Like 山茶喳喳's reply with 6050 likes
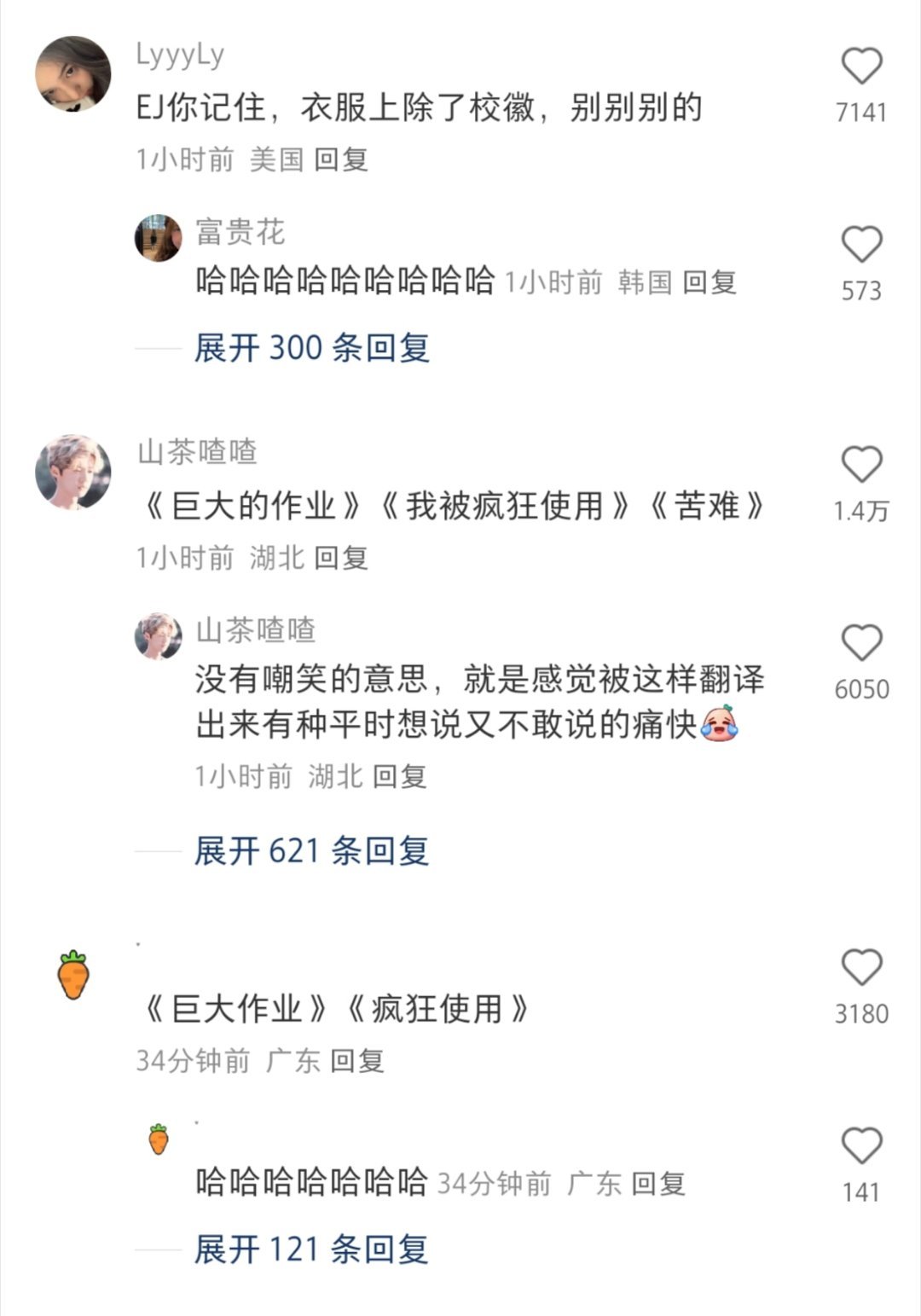This screenshot has width=921, height=1316. click(x=861, y=643)
